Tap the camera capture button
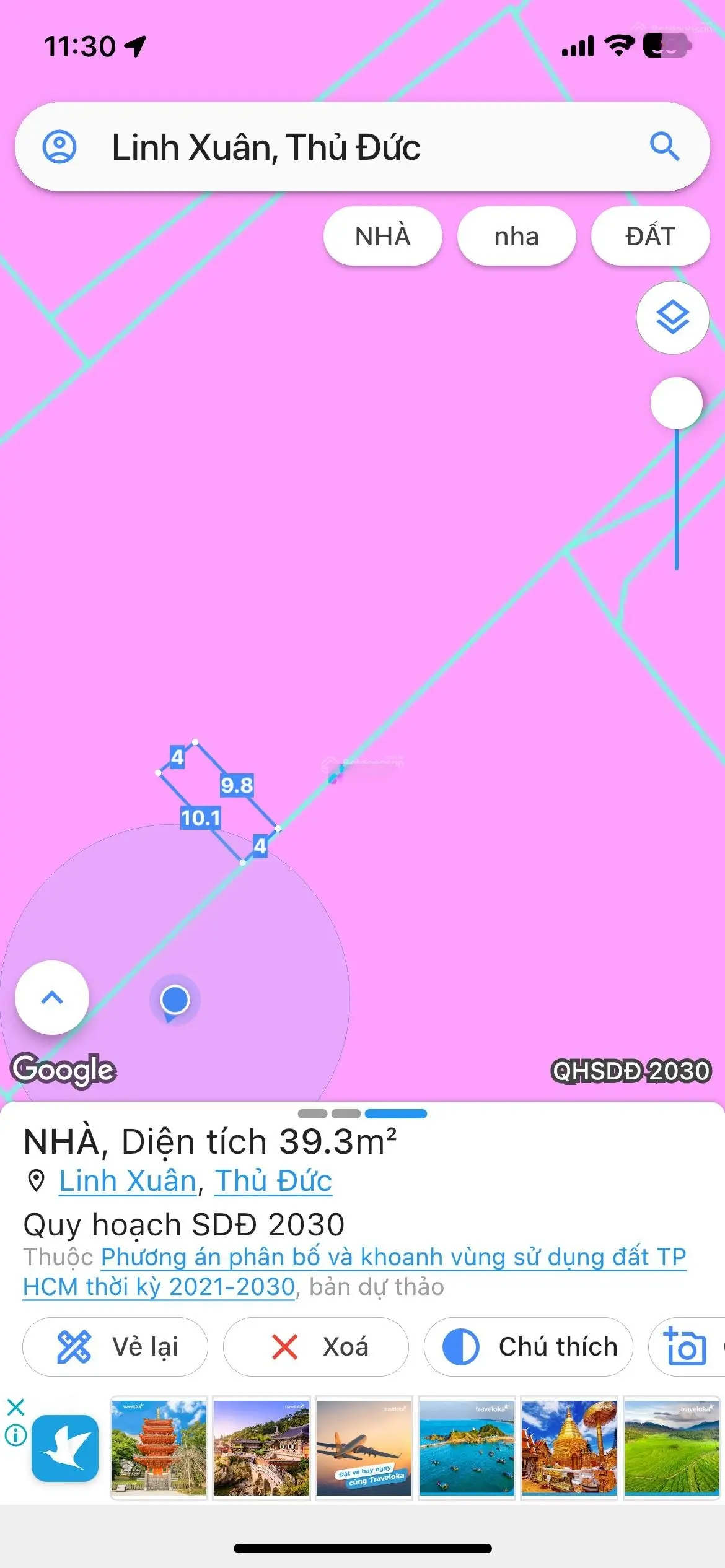The width and height of the screenshot is (725, 1568). coord(685,1347)
